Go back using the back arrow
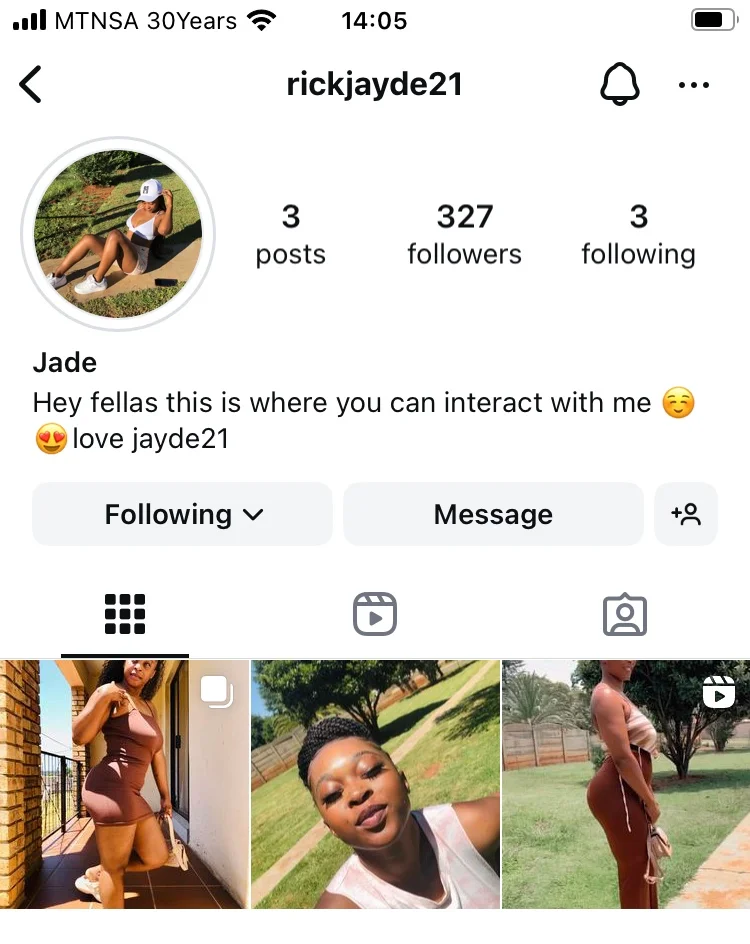Image resolution: width=750 pixels, height=944 pixels. 31,85
